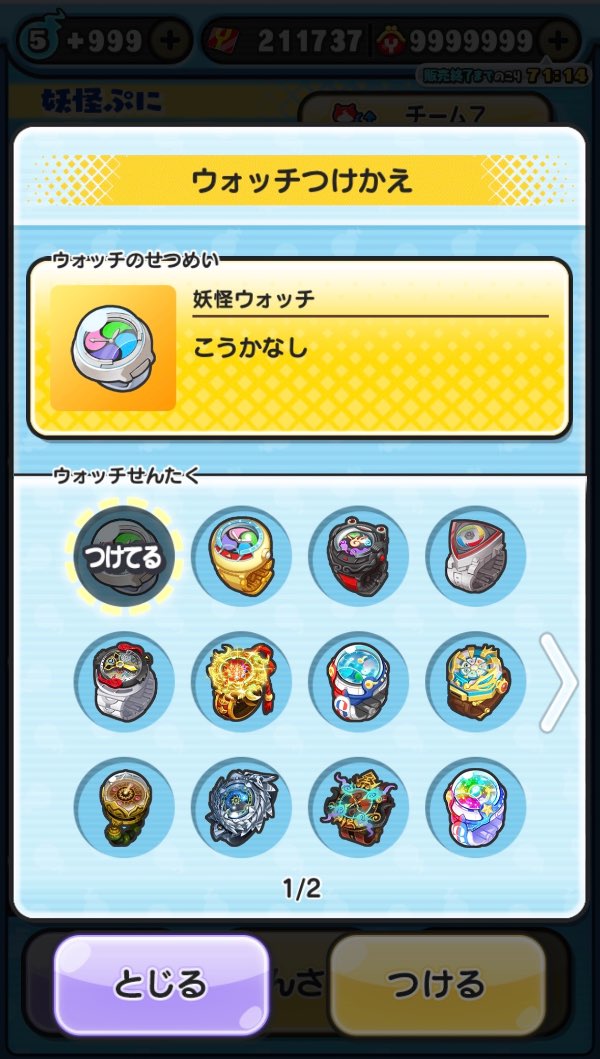Pick the brown-band golden crest watch
600x1059 pixels.
[476, 682]
